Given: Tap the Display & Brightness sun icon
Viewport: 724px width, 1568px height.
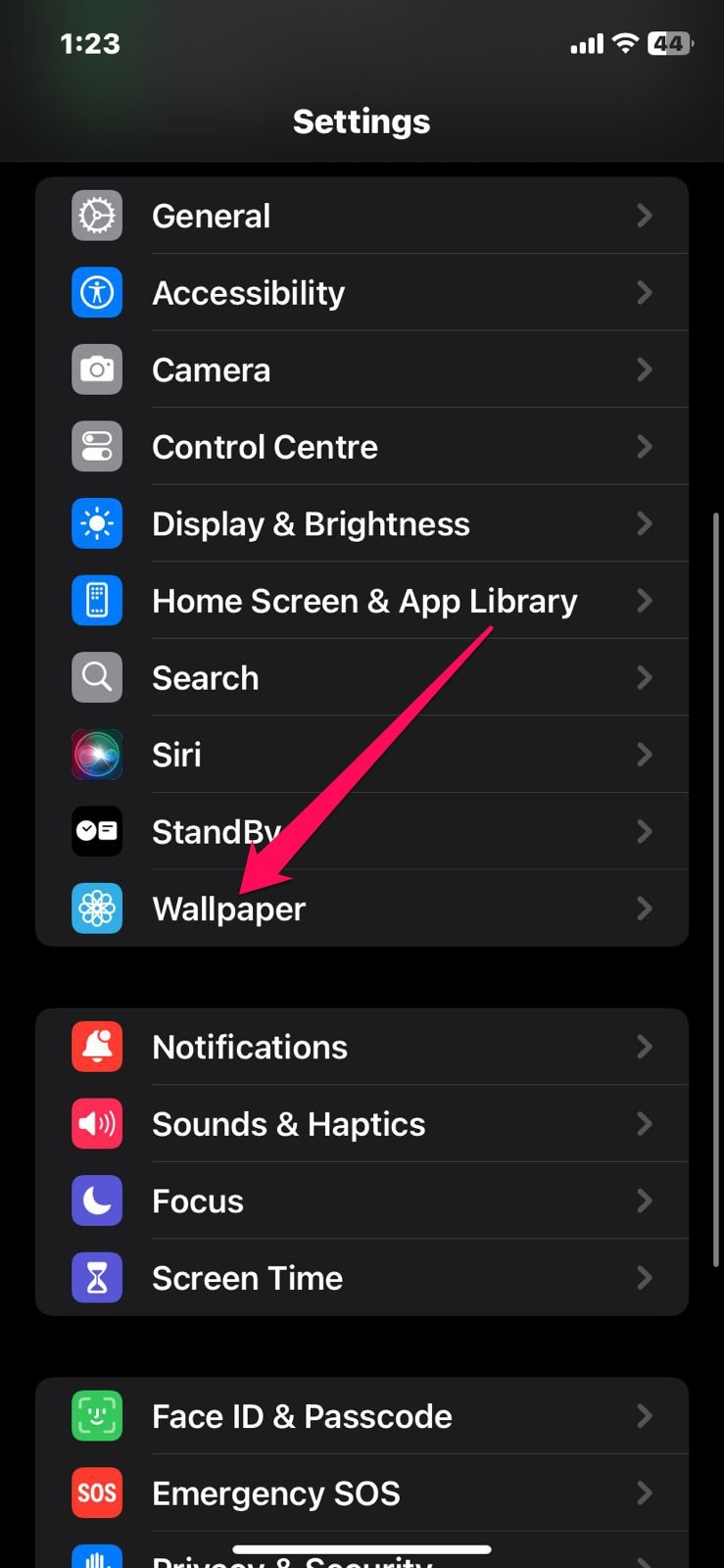Looking at the screenshot, I should coord(96,523).
